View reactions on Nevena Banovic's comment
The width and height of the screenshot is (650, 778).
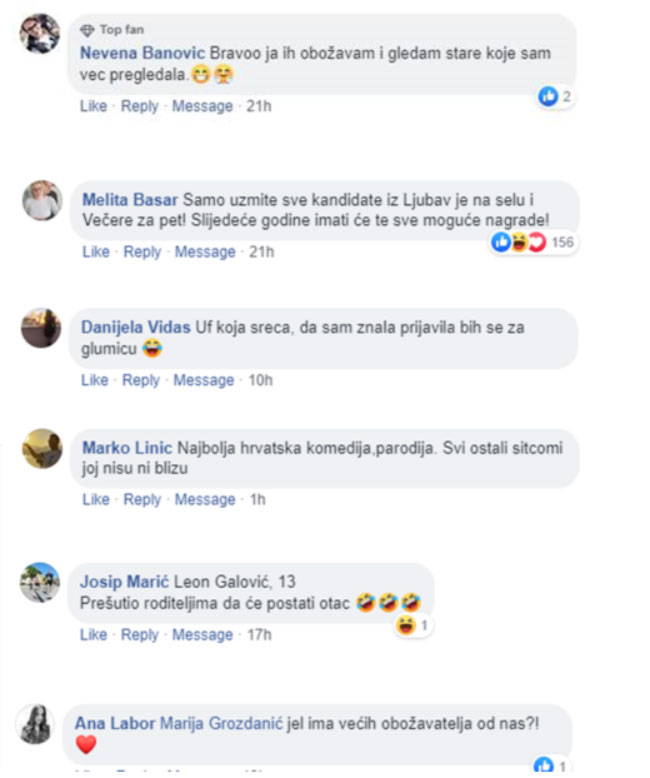click(554, 97)
